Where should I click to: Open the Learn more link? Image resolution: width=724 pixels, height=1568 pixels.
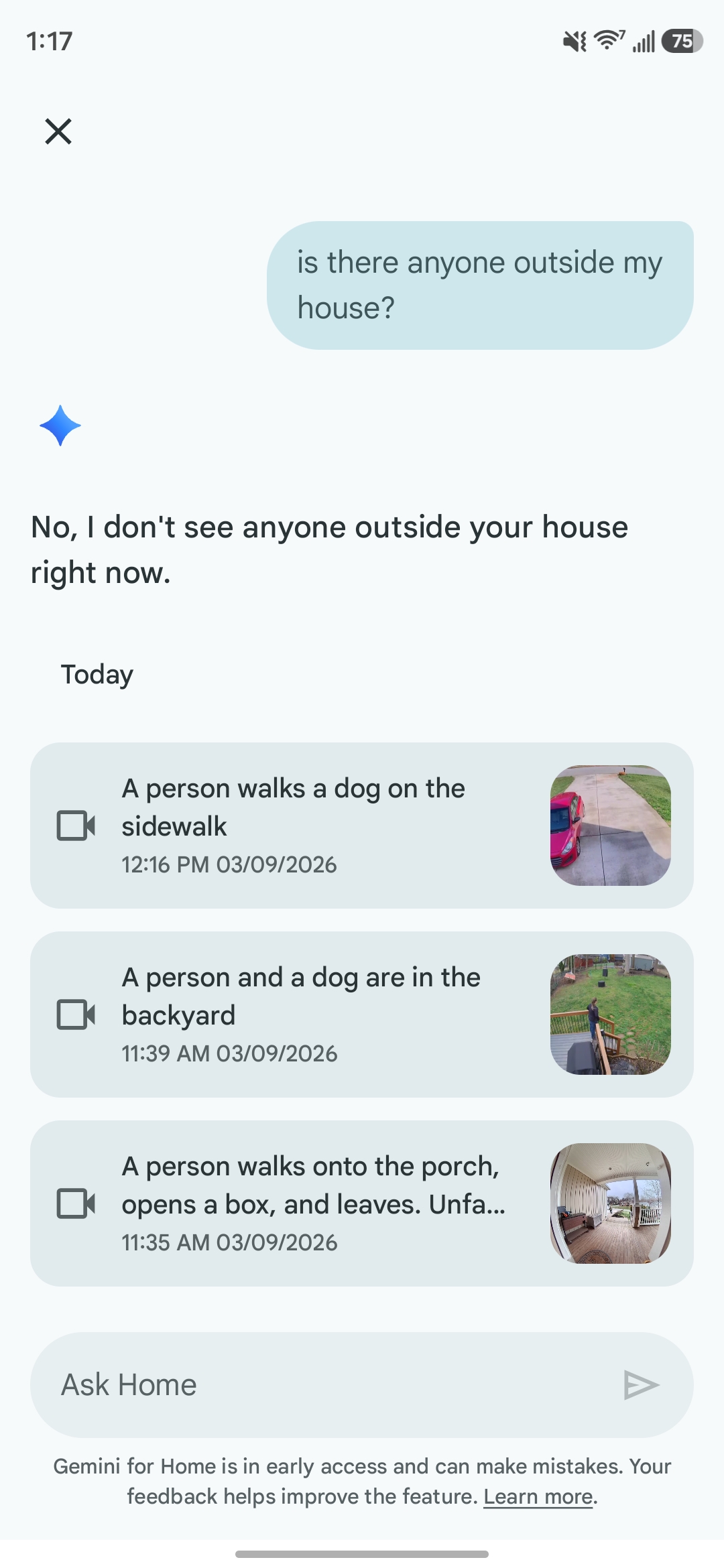coord(538,1496)
